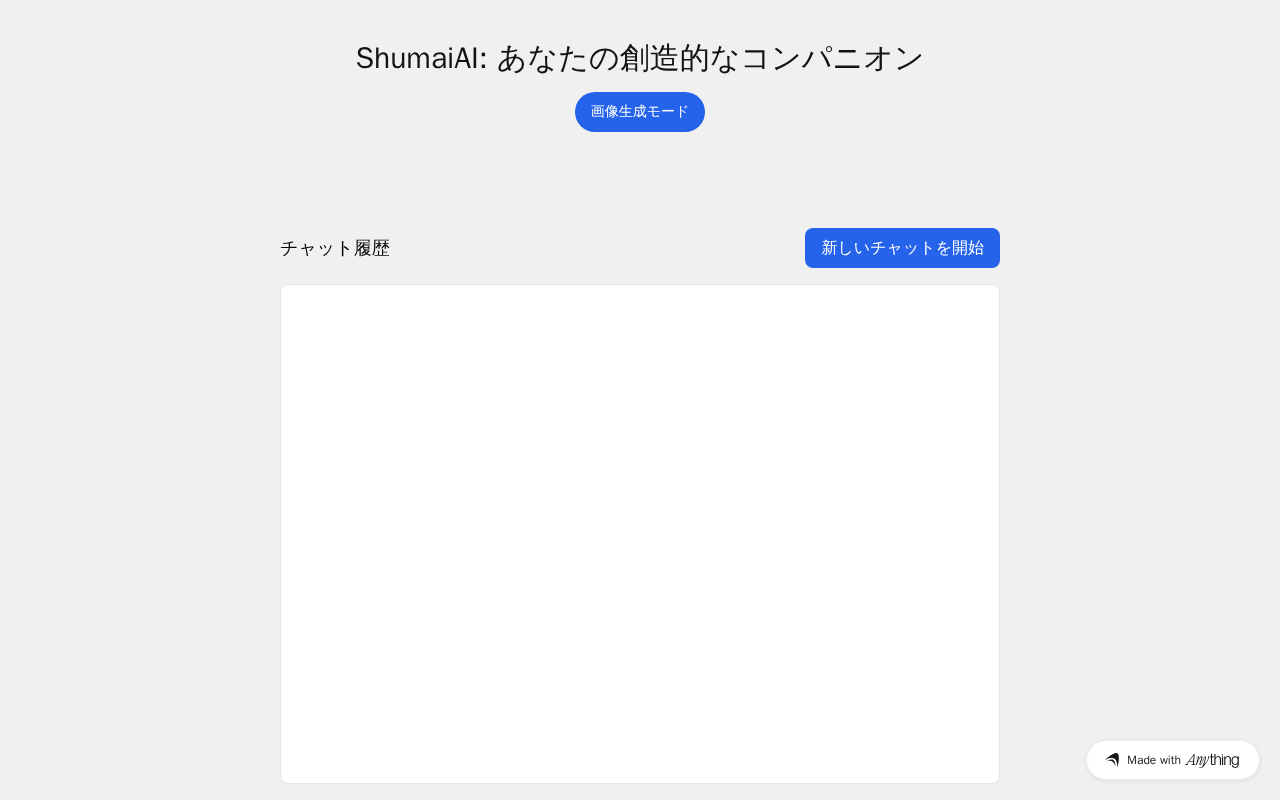Image resolution: width=1280 pixels, height=800 pixels.
Task: Open the Made with Anything badge
Action: [1172, 760]
